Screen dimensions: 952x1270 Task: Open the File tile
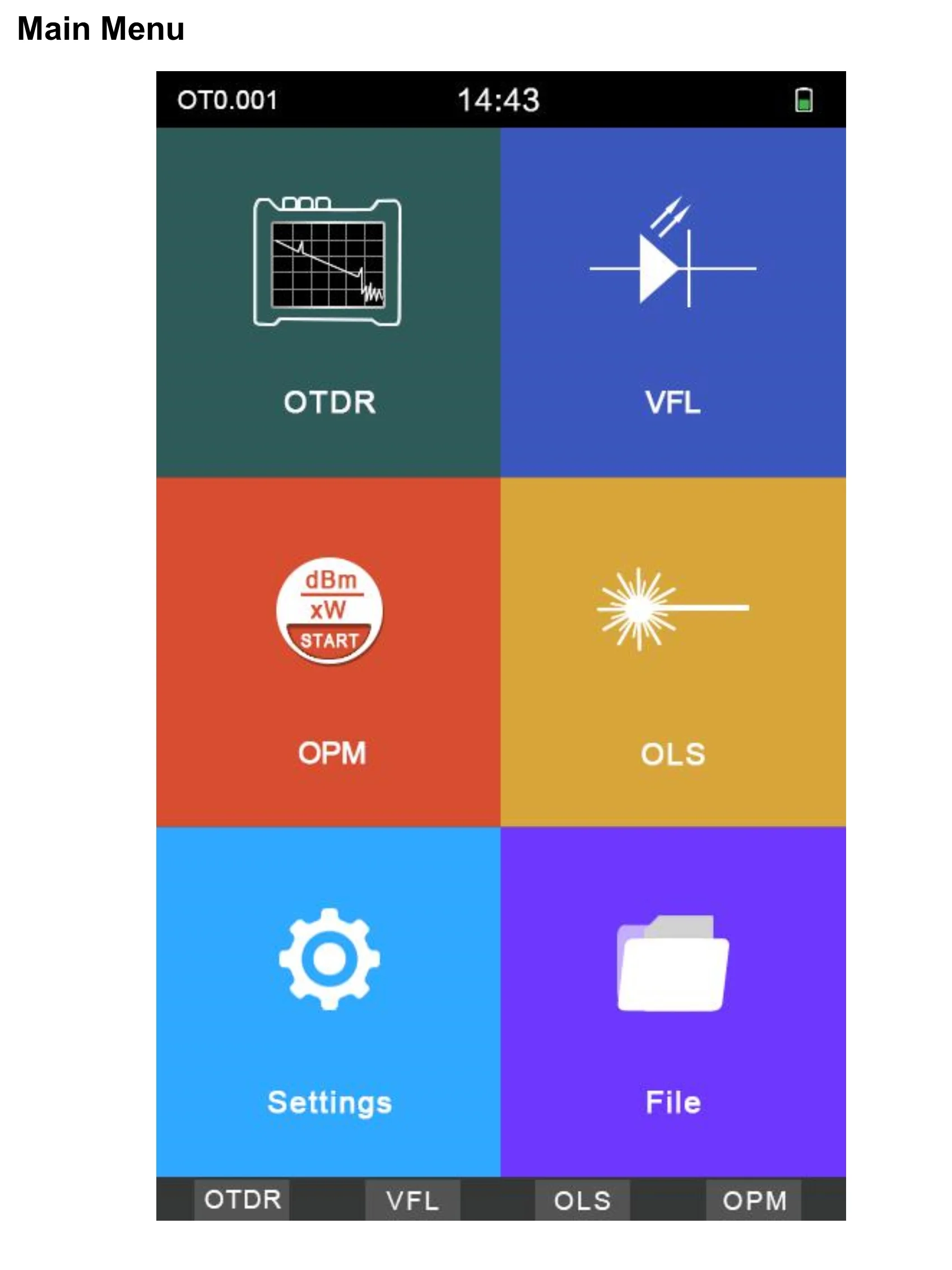673,1002
